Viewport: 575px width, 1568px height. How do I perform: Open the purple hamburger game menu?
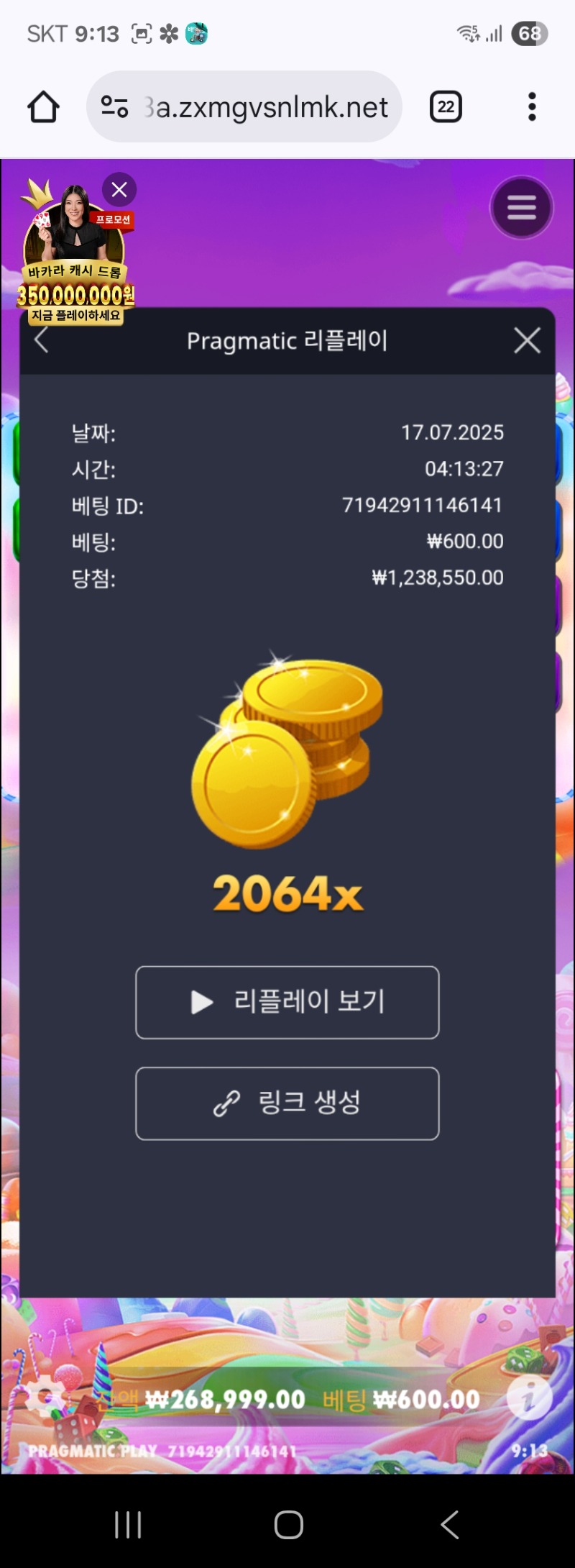pos(521,208)
